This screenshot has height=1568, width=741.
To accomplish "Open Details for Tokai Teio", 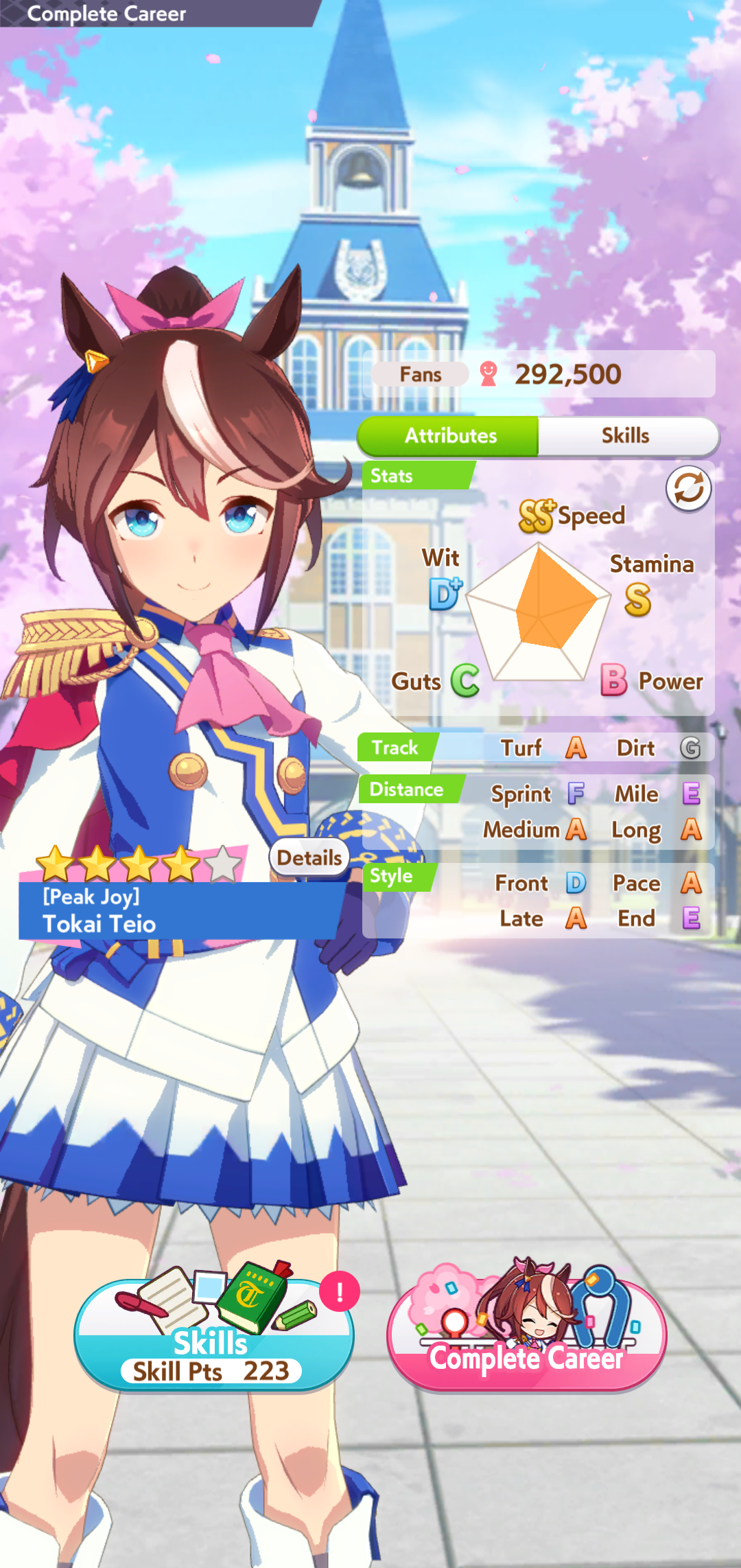I will coord(309,858).
